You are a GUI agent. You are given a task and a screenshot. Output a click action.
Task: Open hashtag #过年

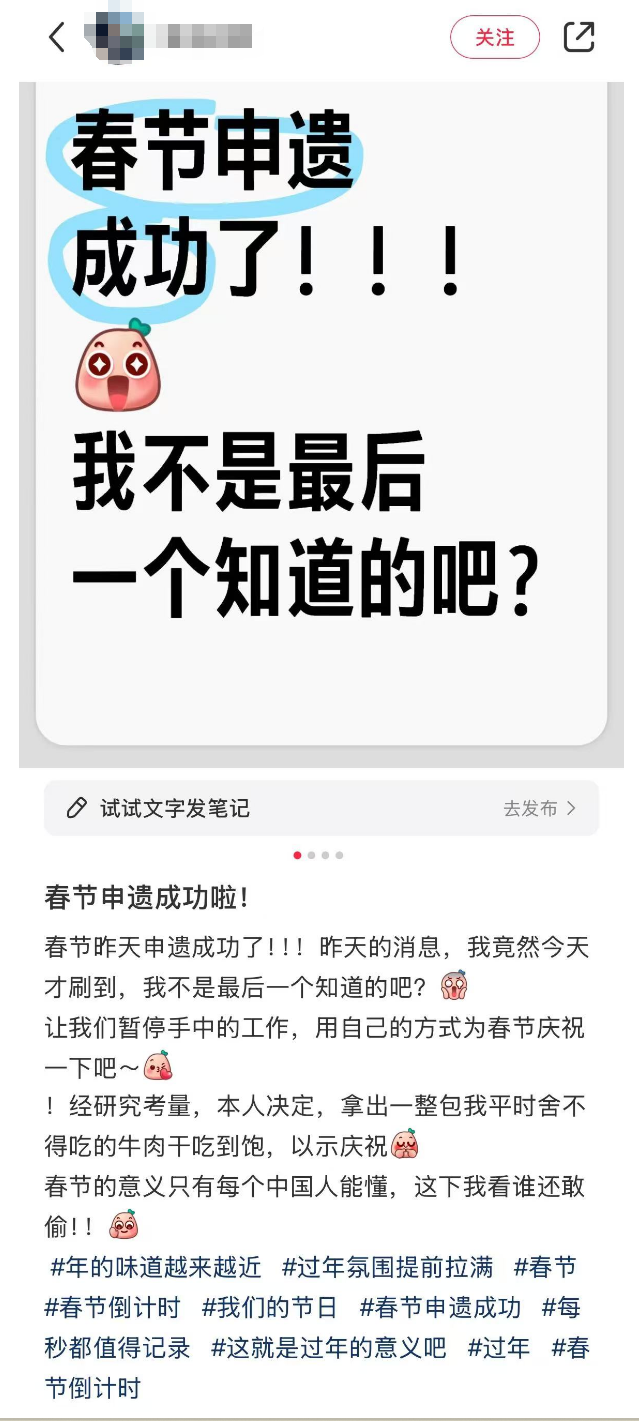point(499,1348)
